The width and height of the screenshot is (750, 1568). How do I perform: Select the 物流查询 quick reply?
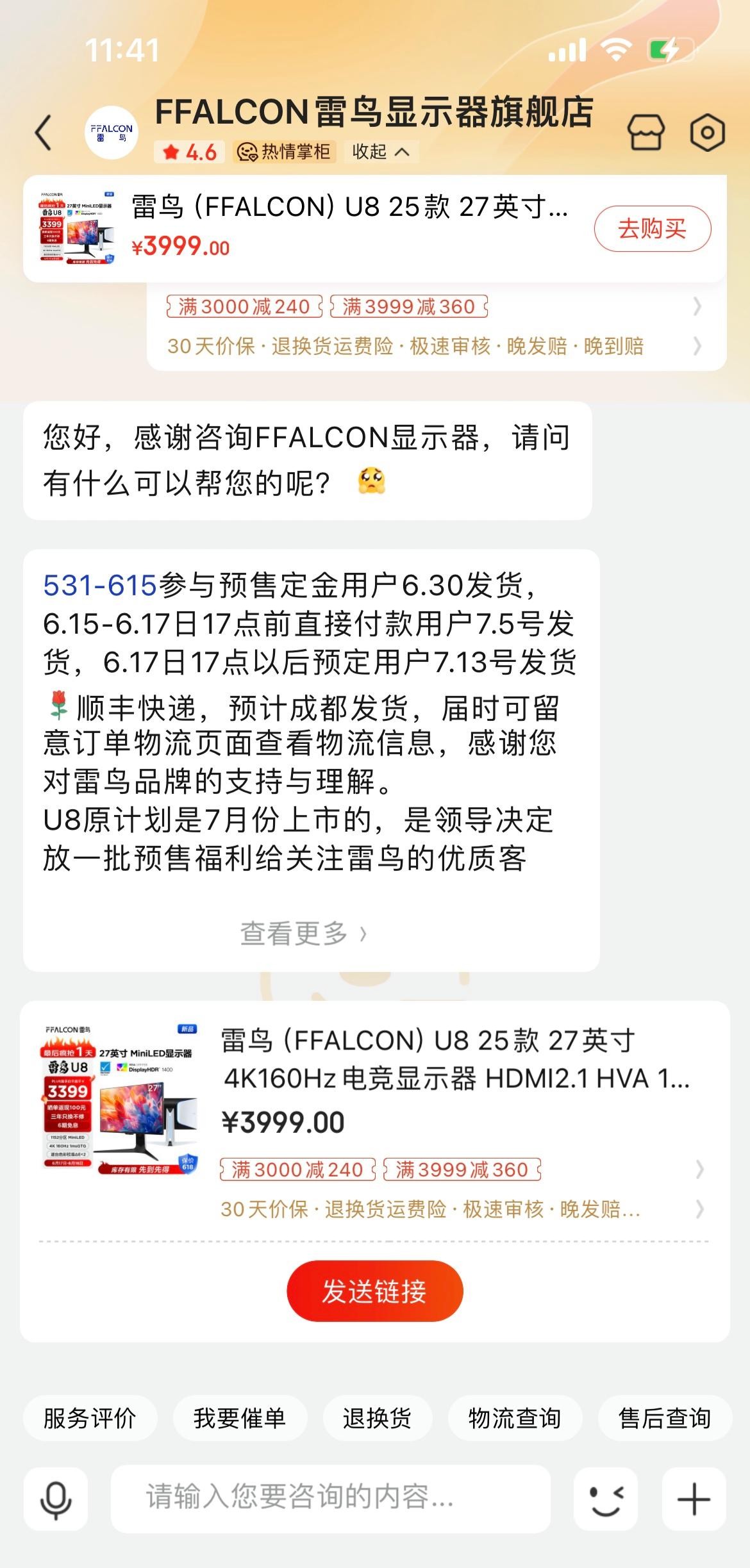point(515,1417)
